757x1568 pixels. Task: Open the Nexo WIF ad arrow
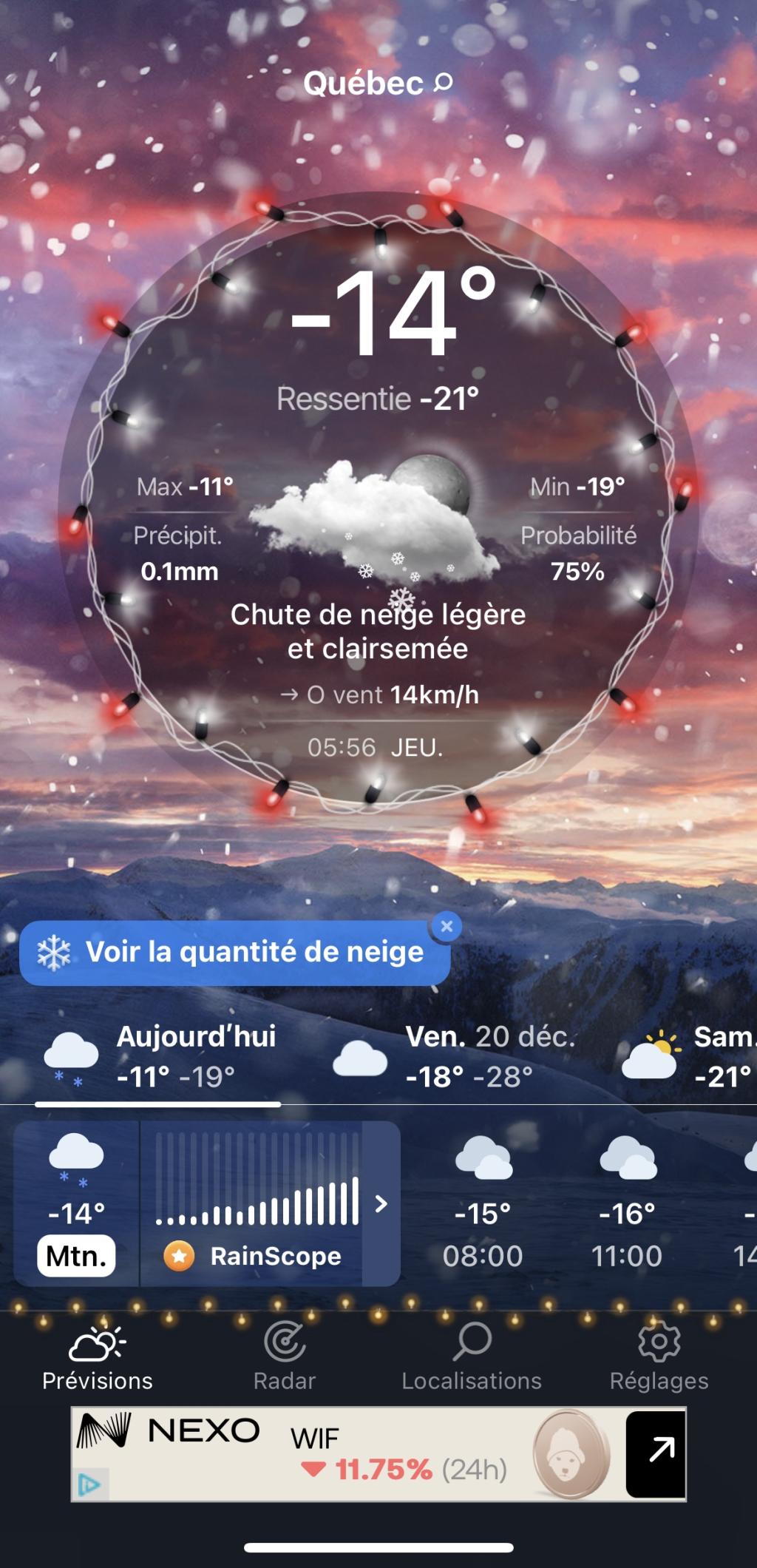[655, 1454]
